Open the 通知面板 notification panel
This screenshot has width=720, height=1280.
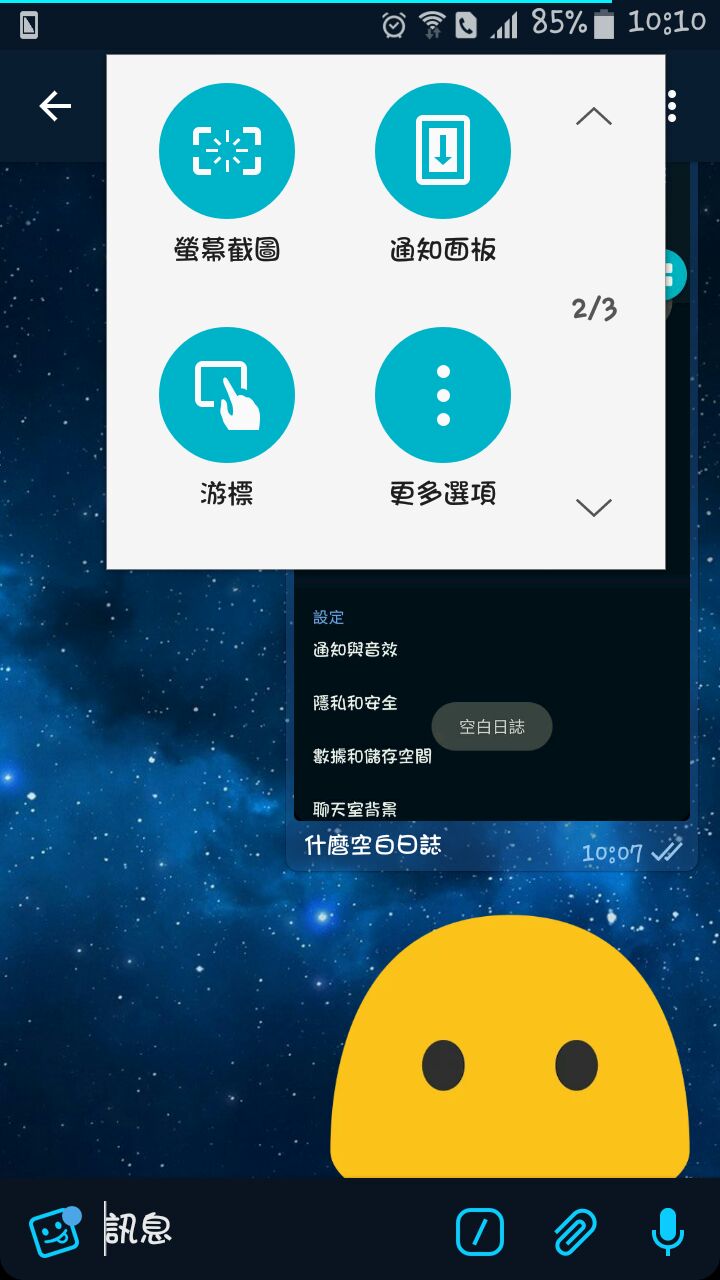pos(443,151)
